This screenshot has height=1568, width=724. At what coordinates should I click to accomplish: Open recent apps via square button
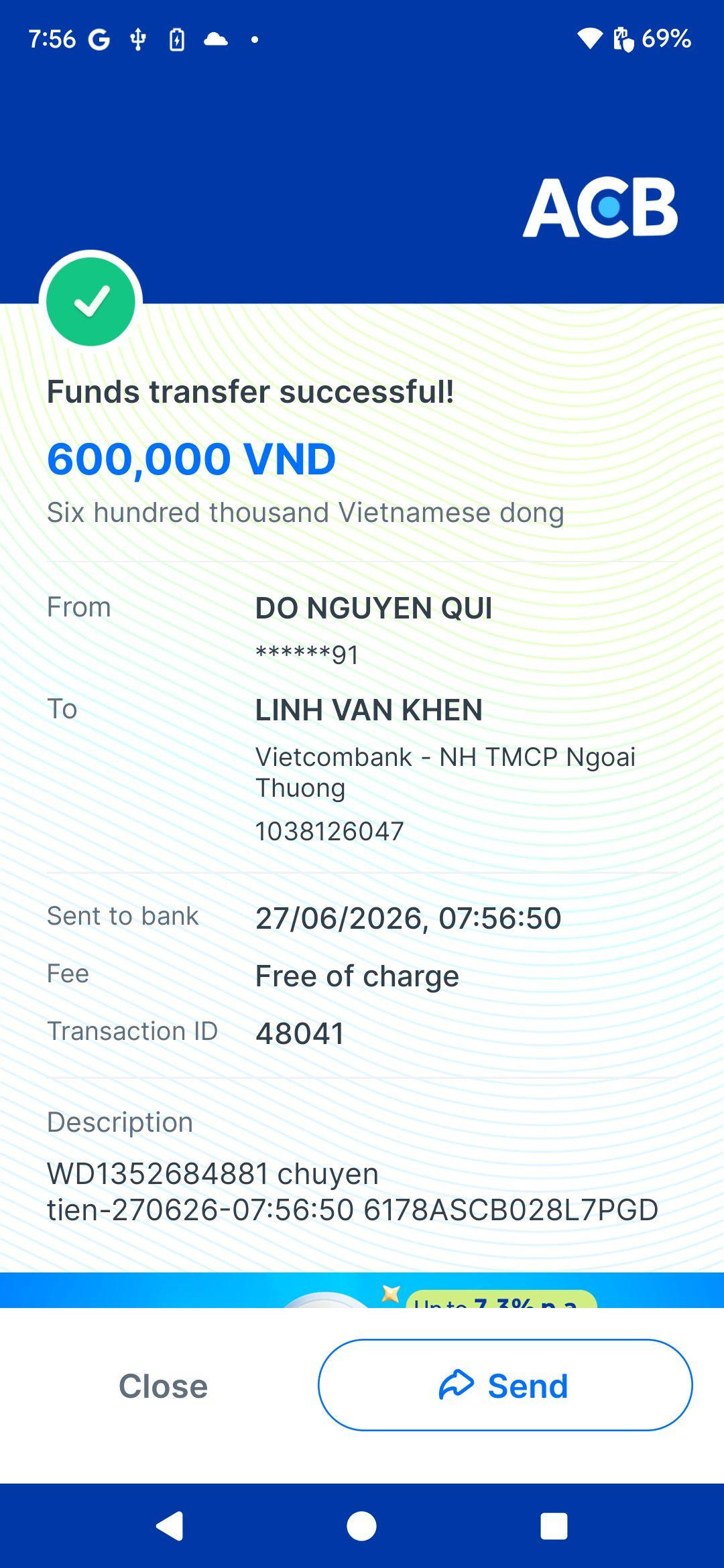(554, 1526)
